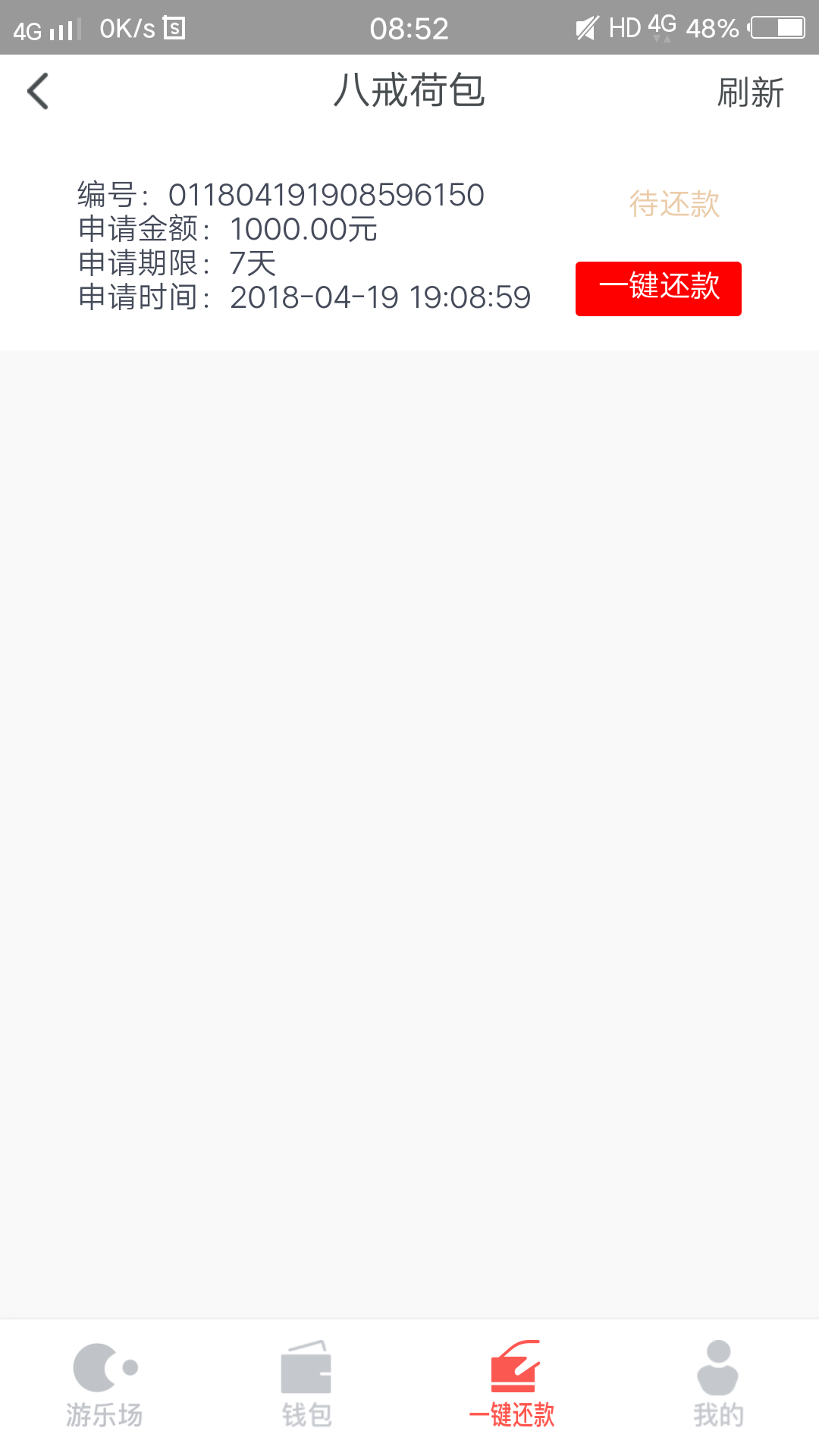Switch to the 游乐场 tab

pyautogui.click(x=105, y=1385)
